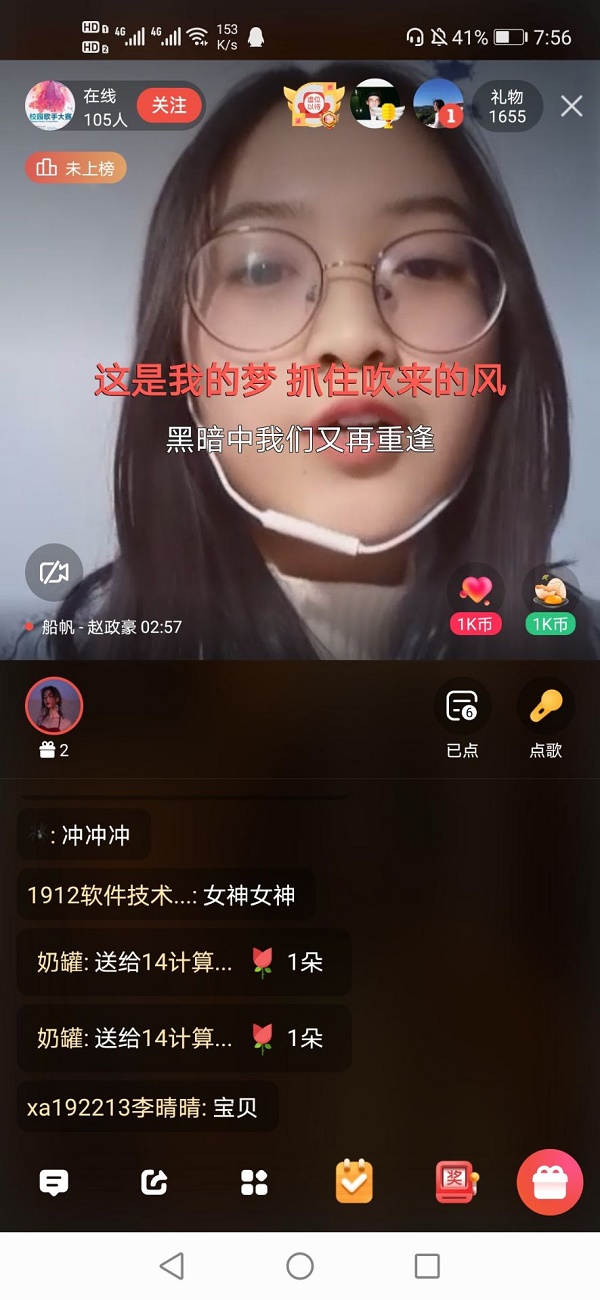The width and height of the screenshot is (600, 1300).
Task: Open the 未上榜 ranking chip
Action: (x=76, y=168)
